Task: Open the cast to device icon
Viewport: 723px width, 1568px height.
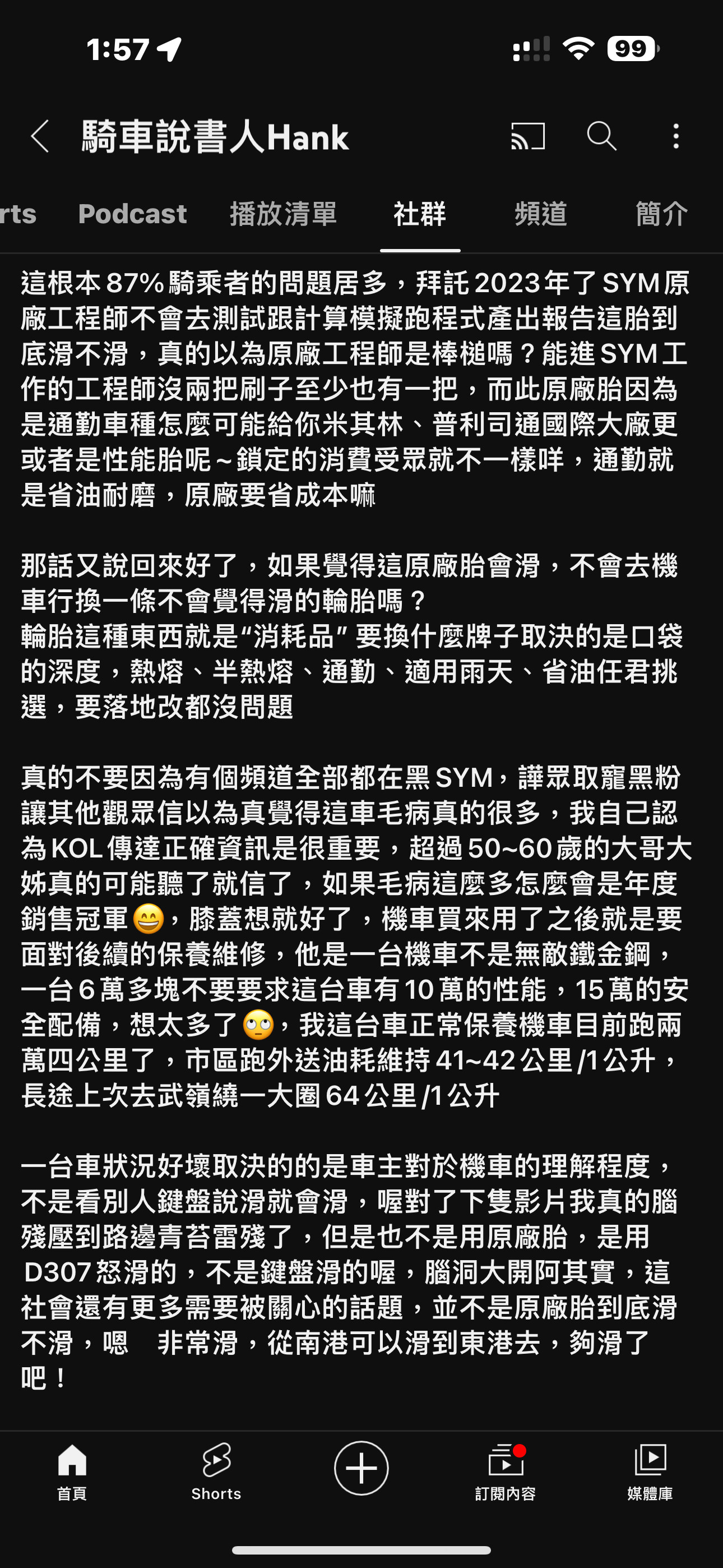Action: point(527,136)
